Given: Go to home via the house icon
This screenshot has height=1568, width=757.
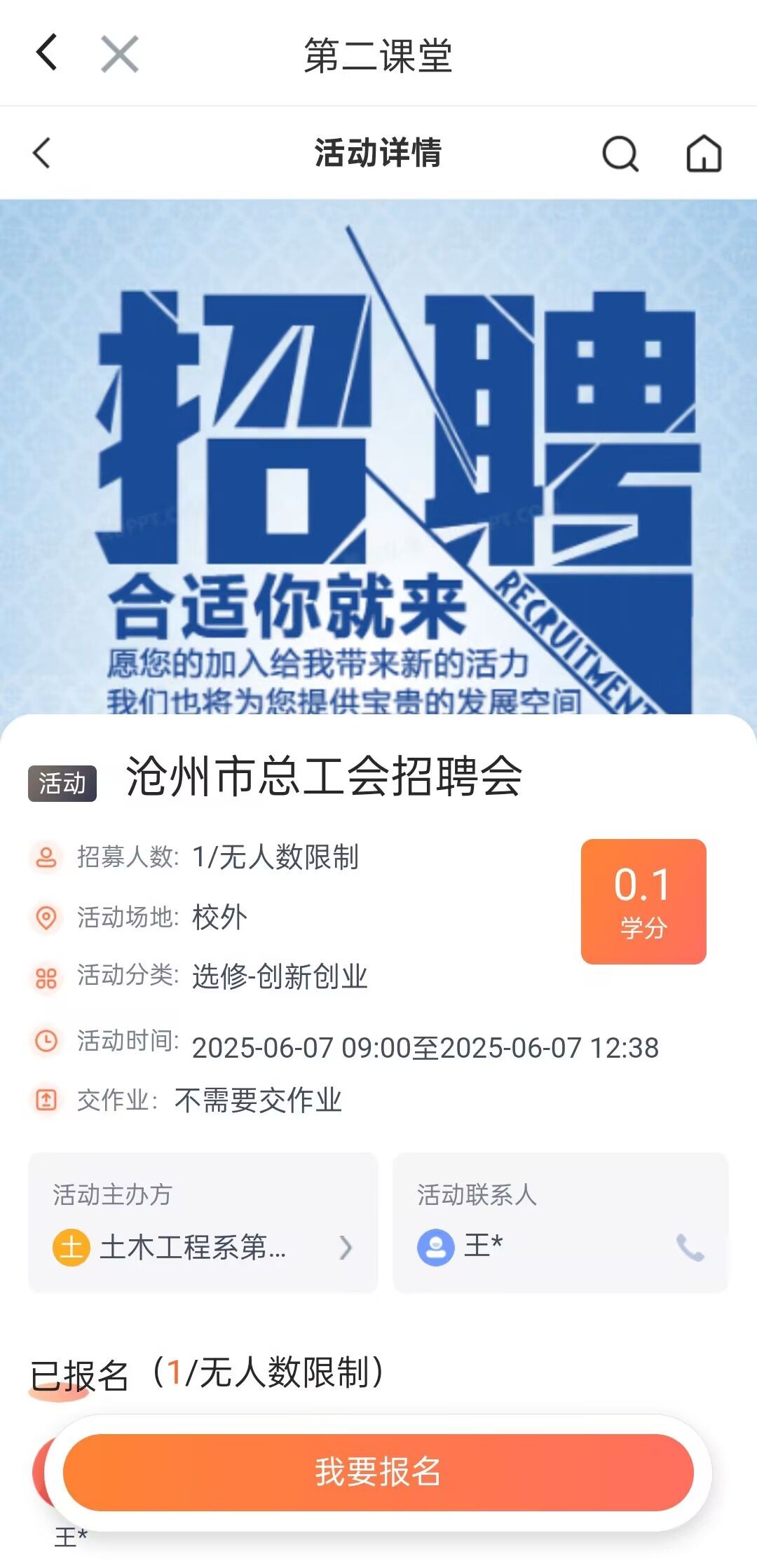Looking at the screenshot, I should (x=704, y=153).
